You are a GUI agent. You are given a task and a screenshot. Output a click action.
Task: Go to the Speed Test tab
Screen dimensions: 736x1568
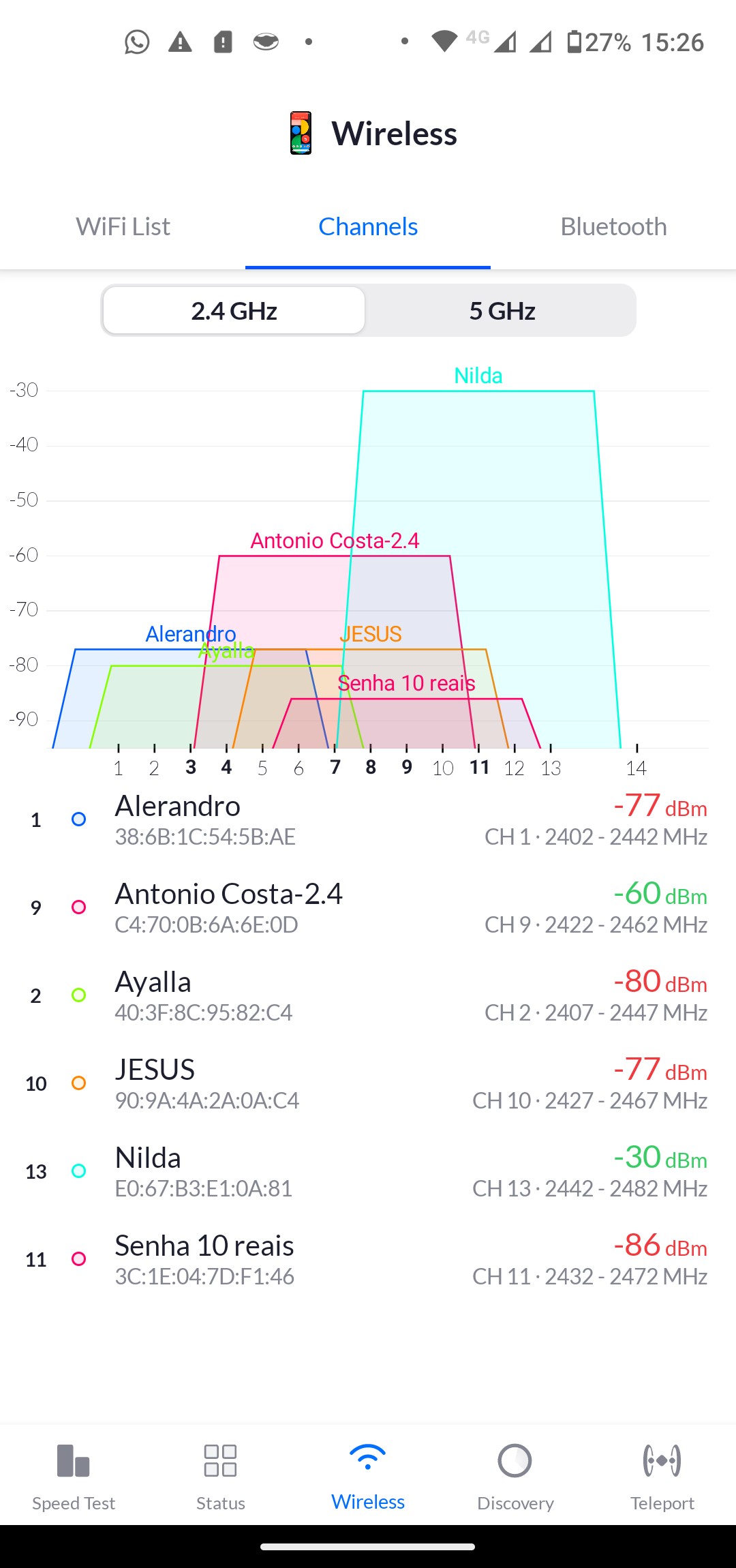click(74, 1476)
